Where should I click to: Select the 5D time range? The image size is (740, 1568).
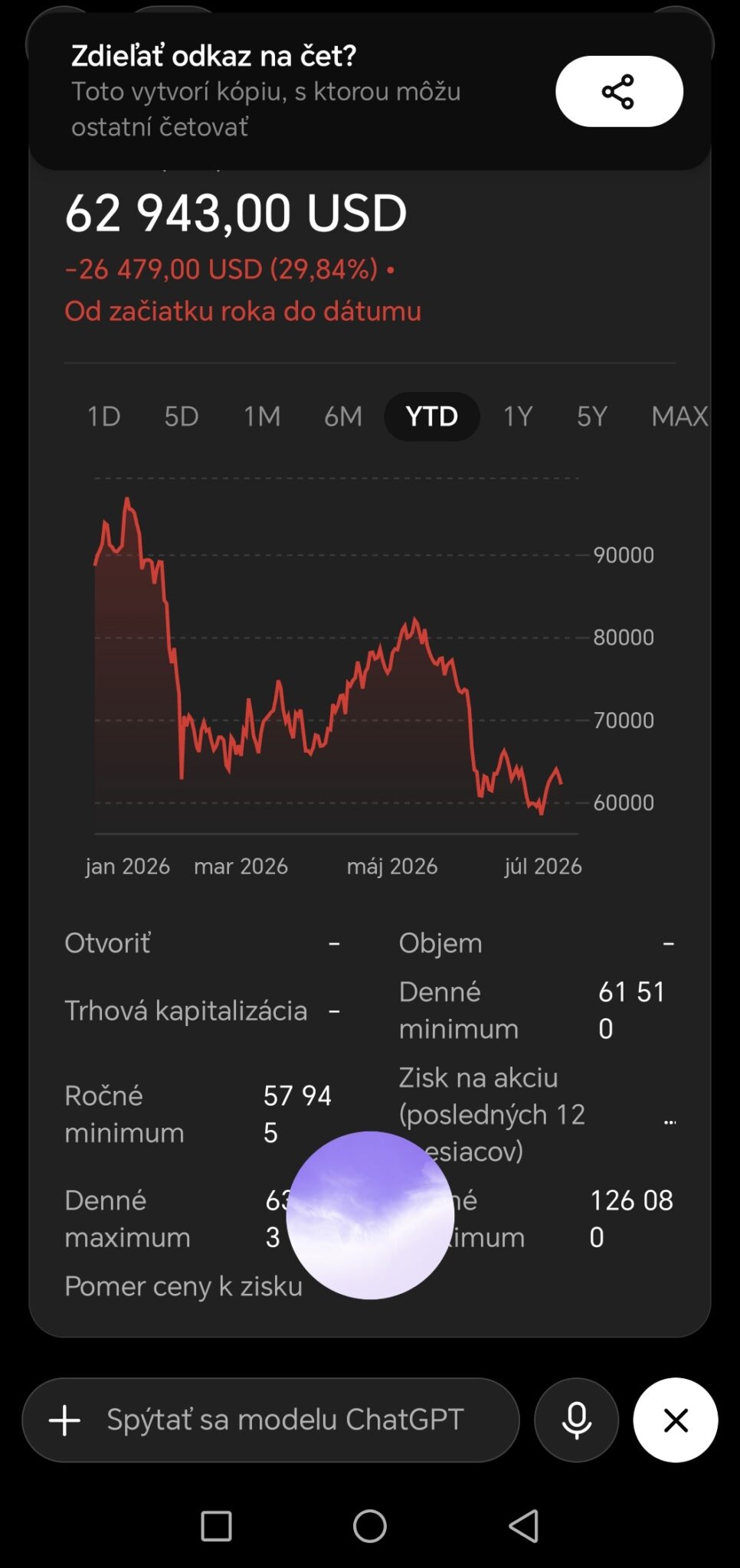pyautogui.click(x=182, y=416)
